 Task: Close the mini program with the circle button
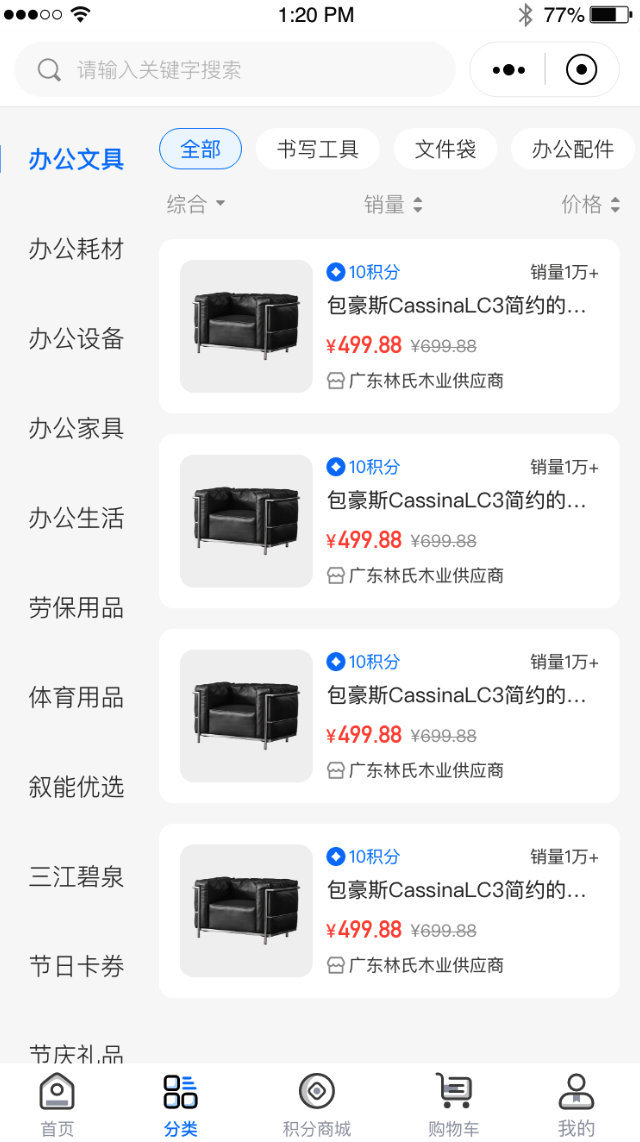click(x=581, y=70)
